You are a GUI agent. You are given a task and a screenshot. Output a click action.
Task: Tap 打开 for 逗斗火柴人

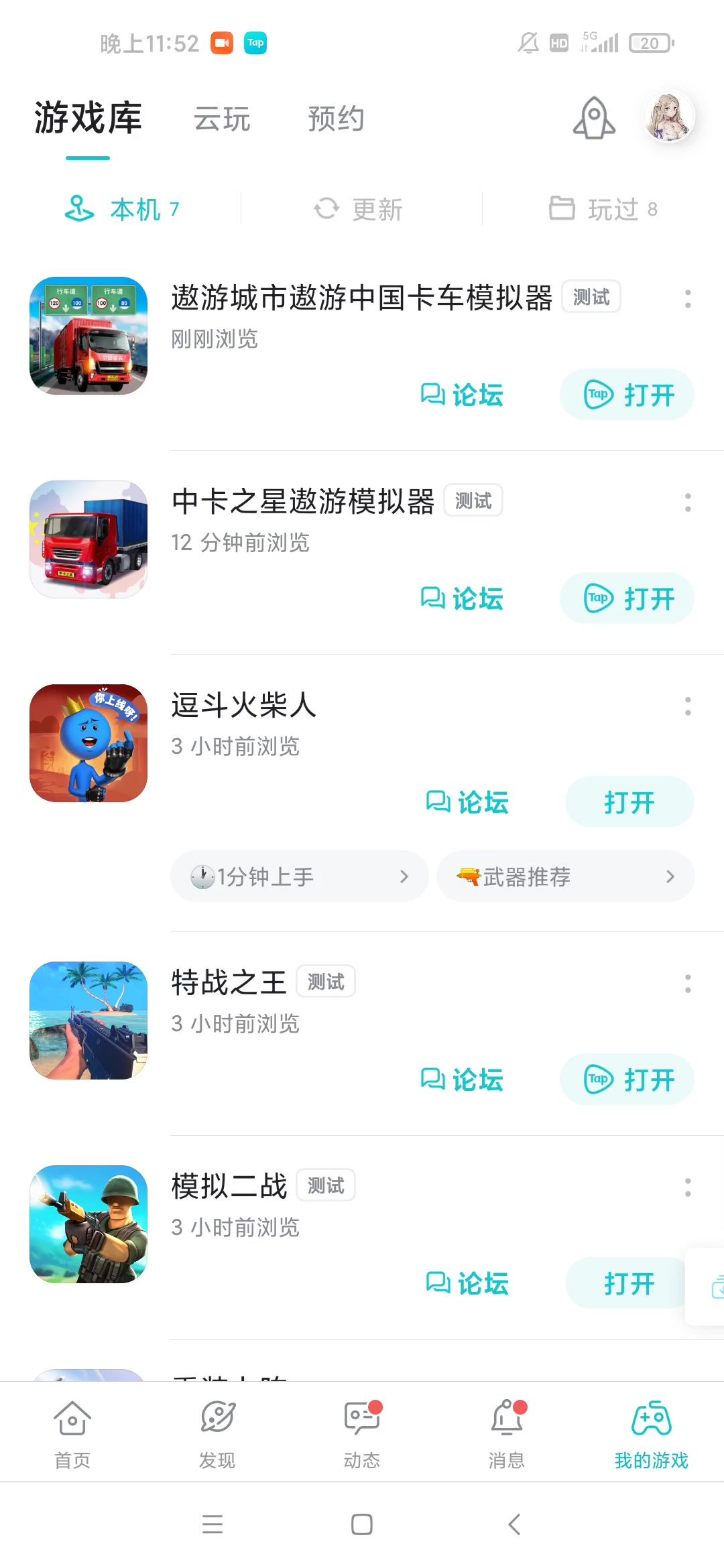coord(629,802)
